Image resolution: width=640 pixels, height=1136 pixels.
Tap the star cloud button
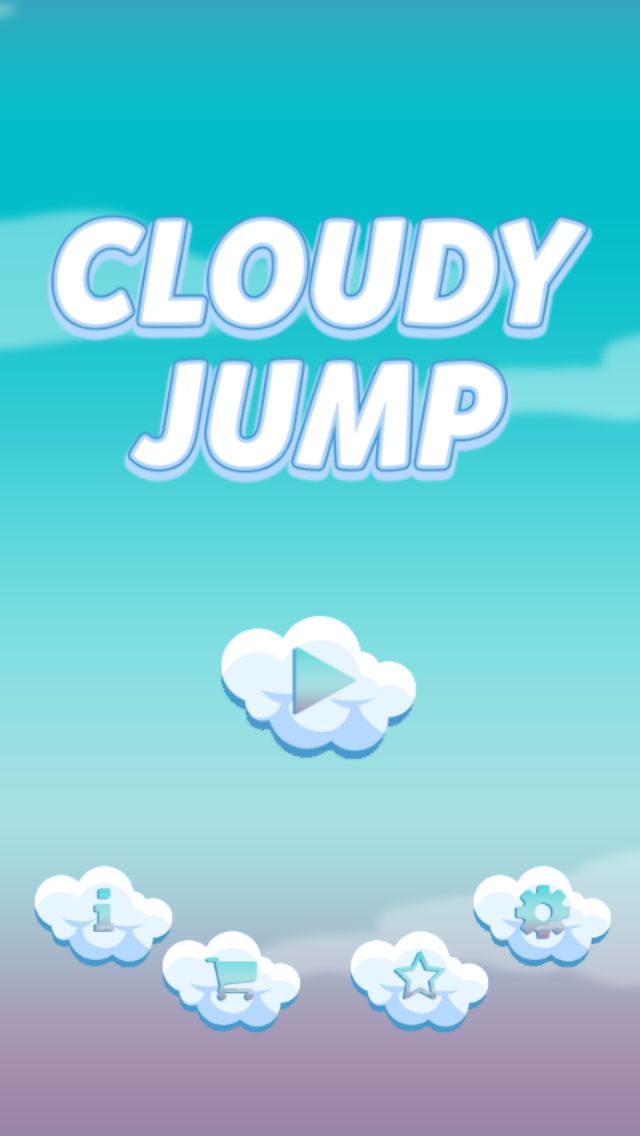[x=419, y=977]
